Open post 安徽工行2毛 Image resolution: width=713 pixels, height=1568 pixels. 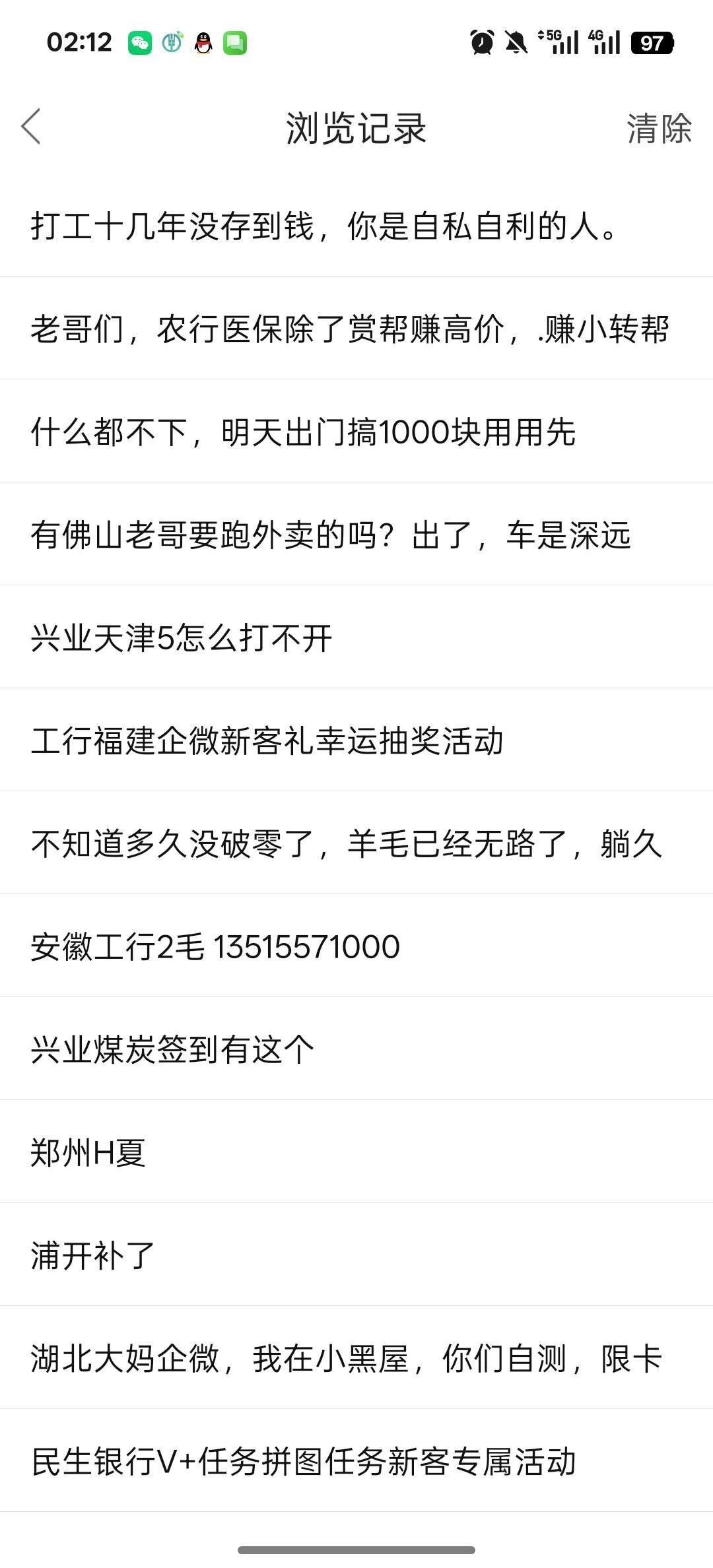(215, 947)
